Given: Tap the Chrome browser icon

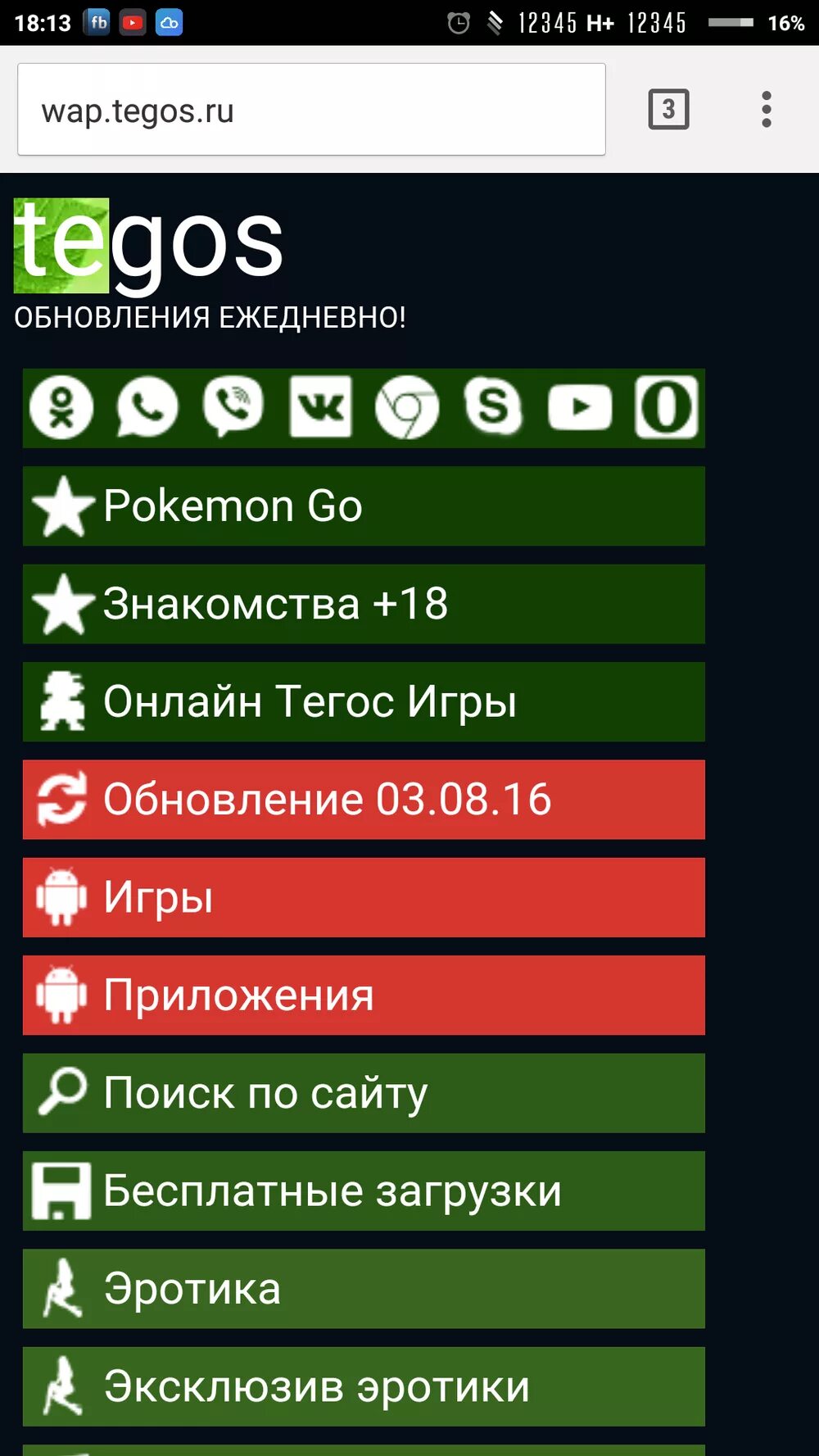Looking at the screenshot, I should [x=408, y=407].
